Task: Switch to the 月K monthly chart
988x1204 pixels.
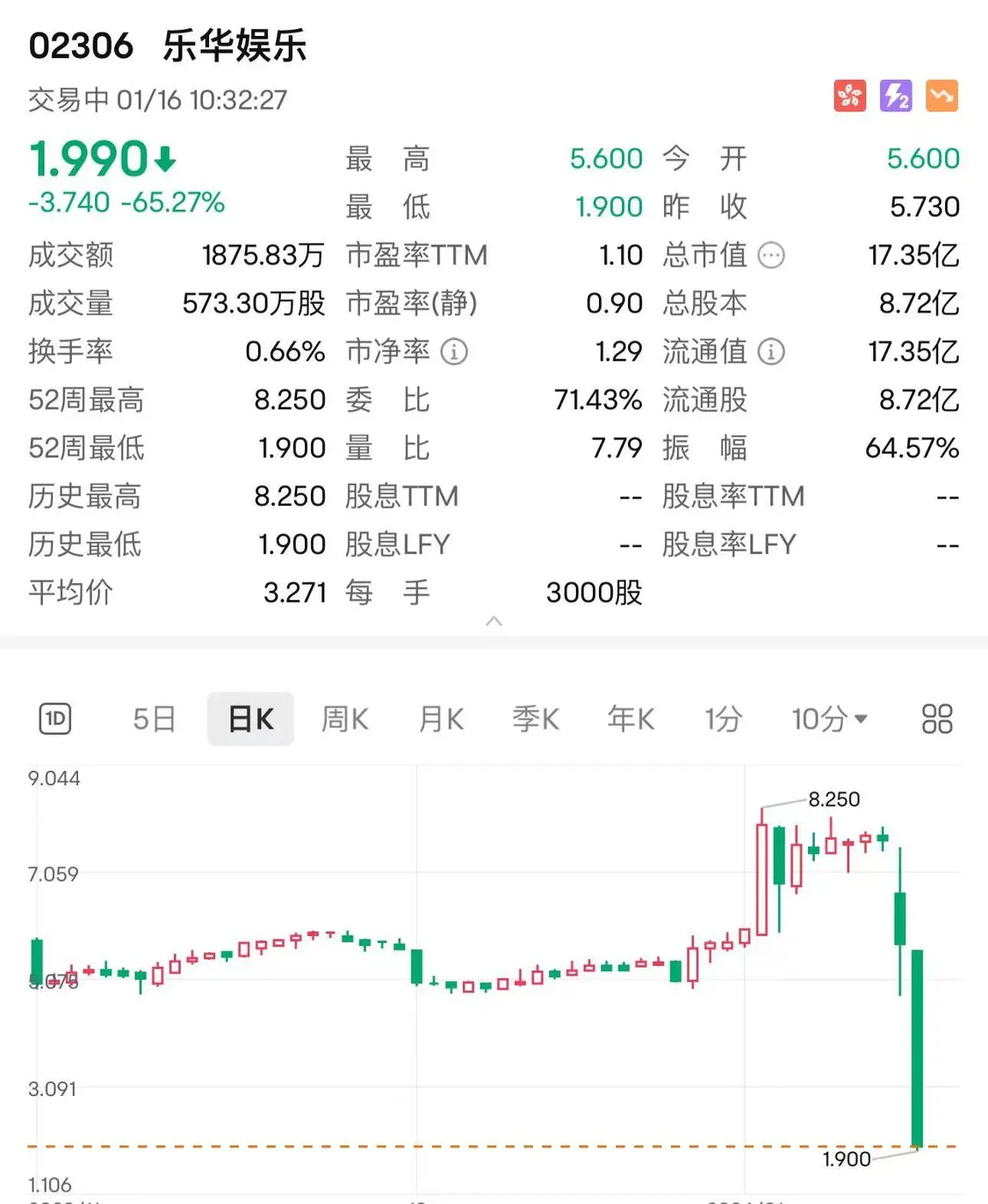Action: (x=440, y=719)
